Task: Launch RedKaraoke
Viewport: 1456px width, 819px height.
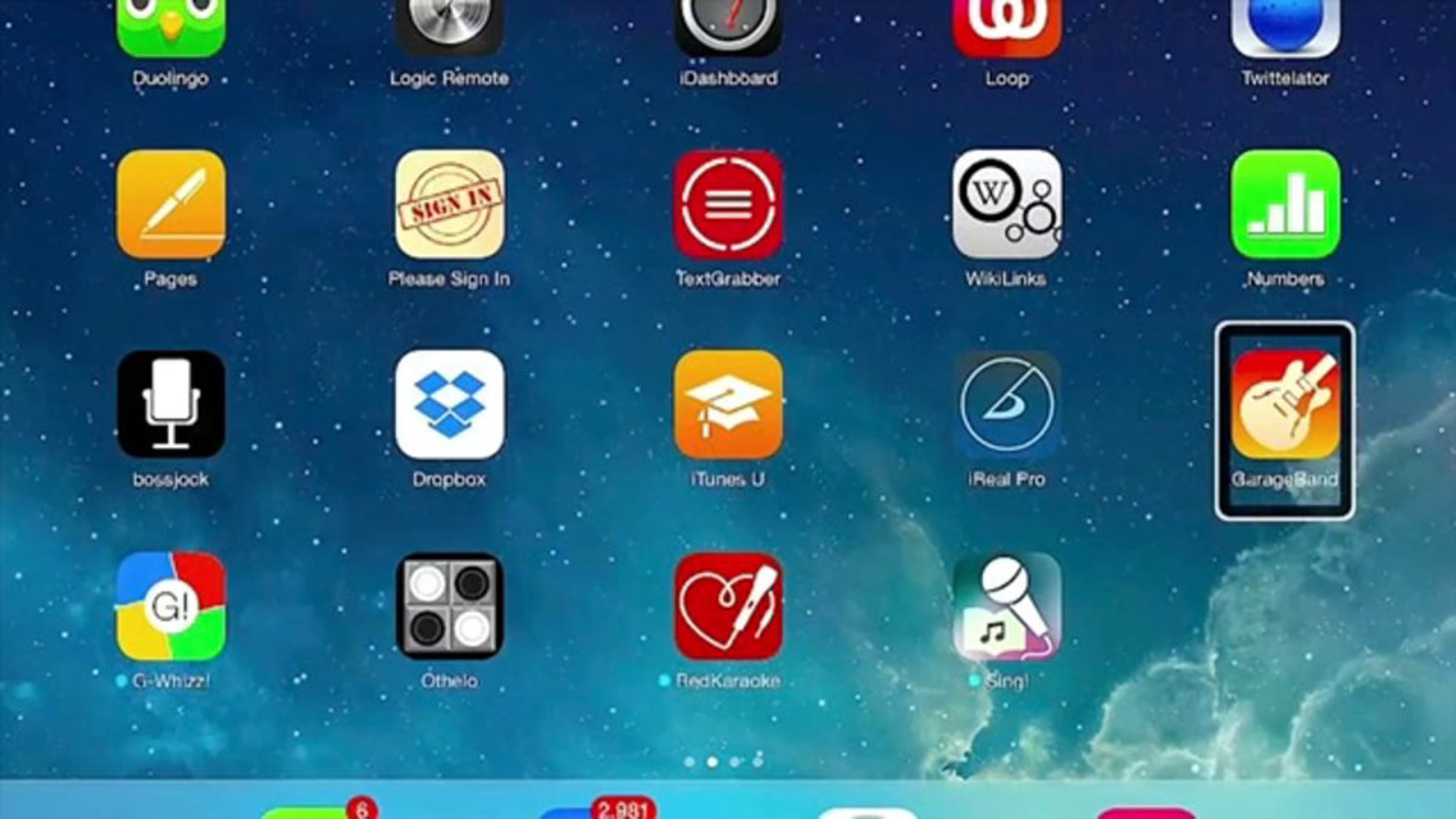Action: pyautogui.click(x=728, y=605)
